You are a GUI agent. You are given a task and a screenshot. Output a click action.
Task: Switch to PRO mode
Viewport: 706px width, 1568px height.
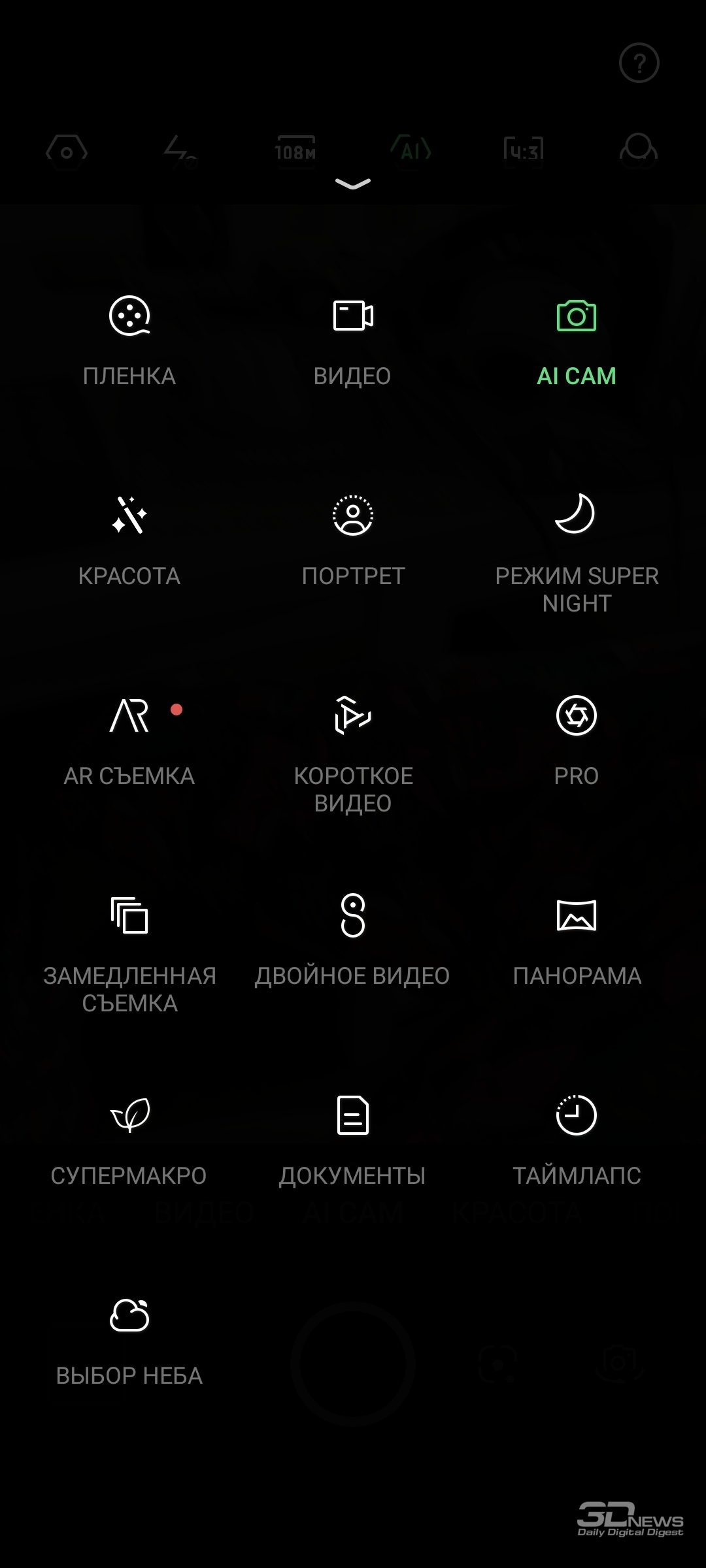[x=577, y=741]
